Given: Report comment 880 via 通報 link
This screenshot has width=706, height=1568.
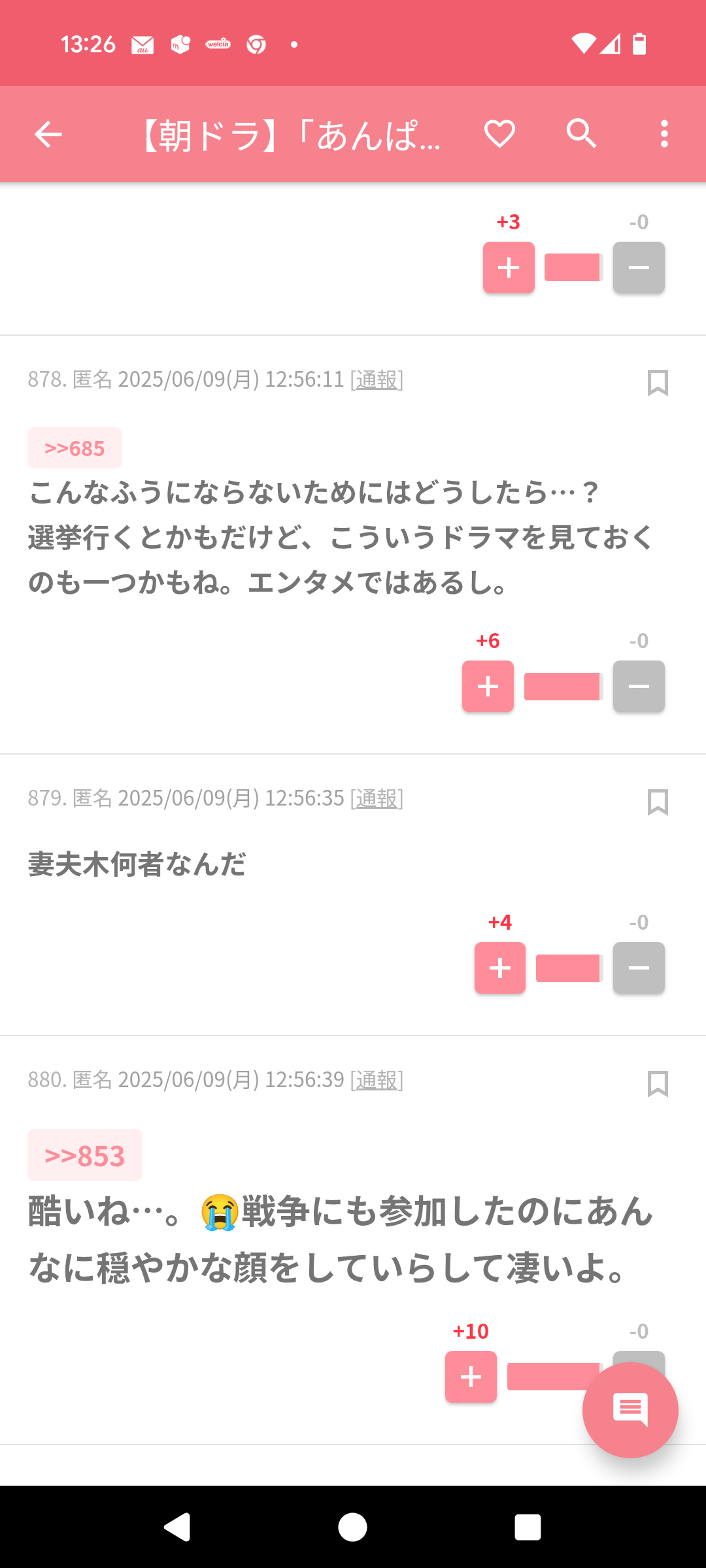Looking at the screenshot, I should [x=377, y=1079].
